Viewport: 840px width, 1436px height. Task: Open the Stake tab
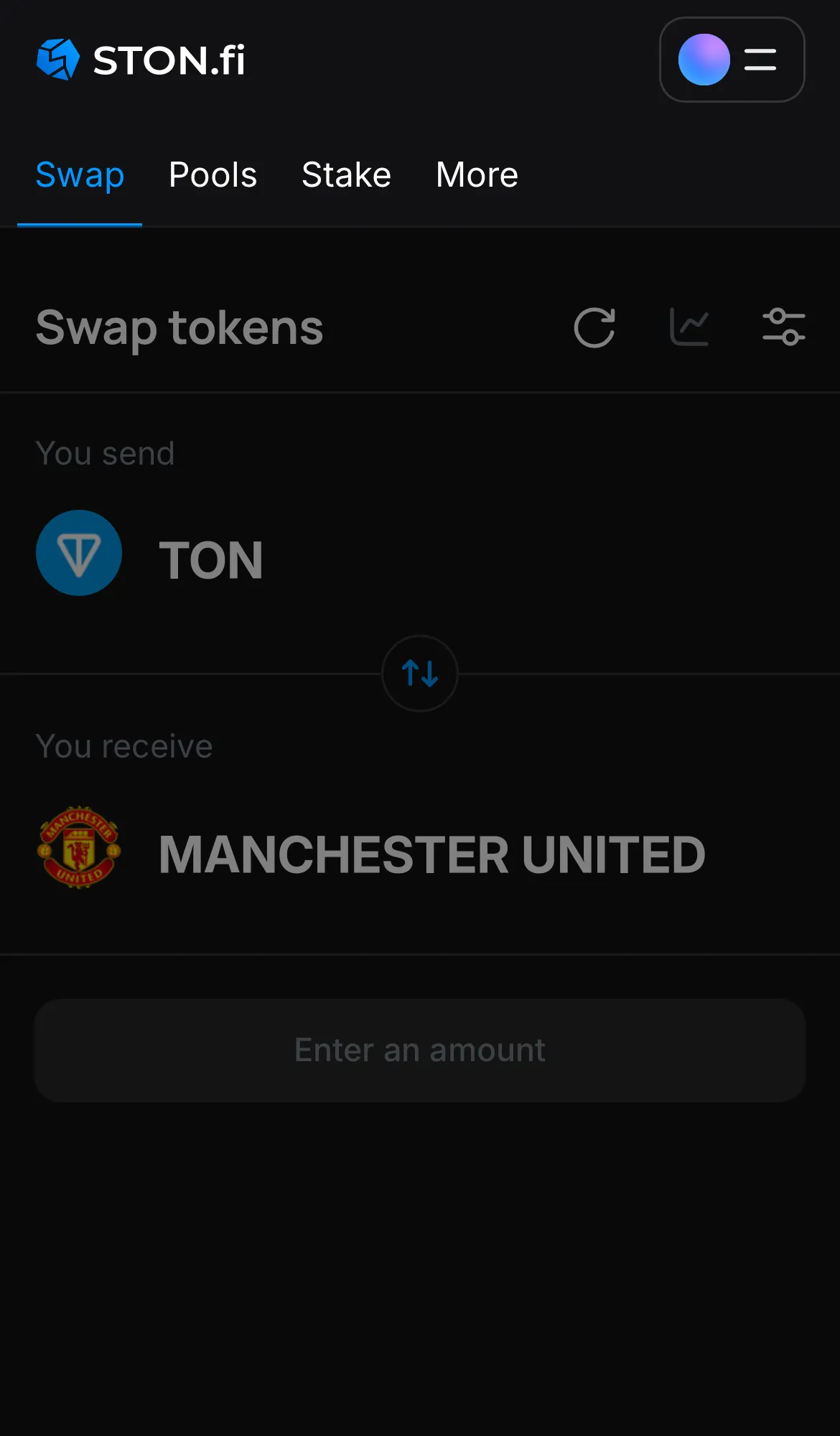346,174
